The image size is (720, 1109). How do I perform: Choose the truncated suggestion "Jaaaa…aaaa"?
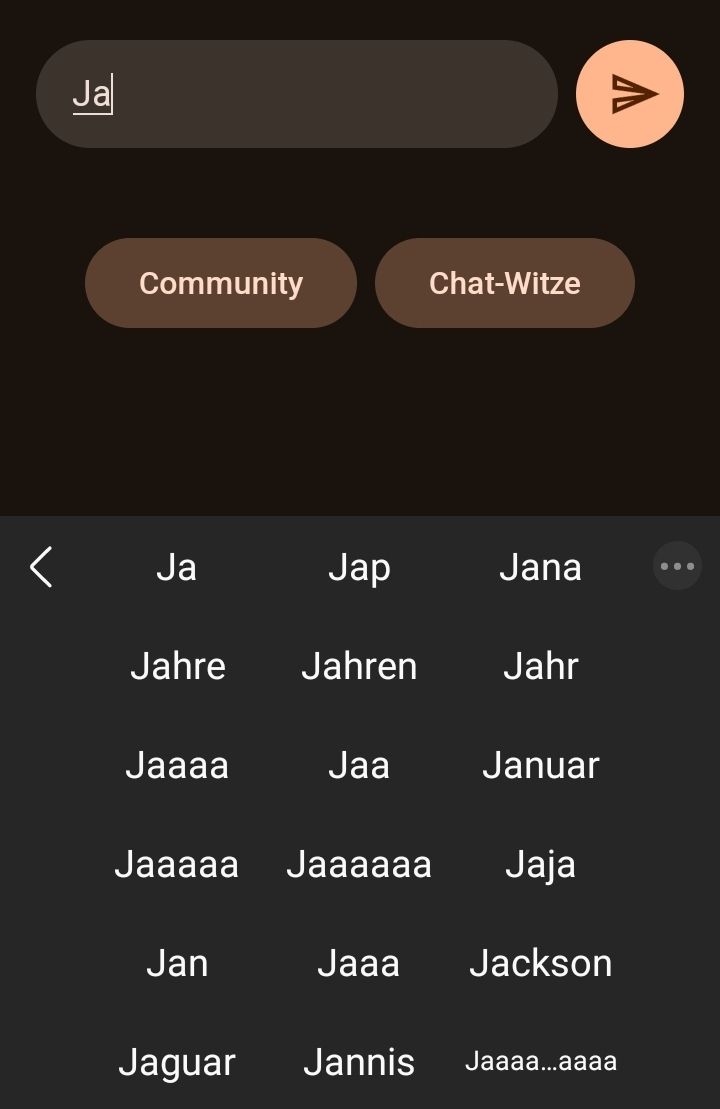coord(540,1062)
